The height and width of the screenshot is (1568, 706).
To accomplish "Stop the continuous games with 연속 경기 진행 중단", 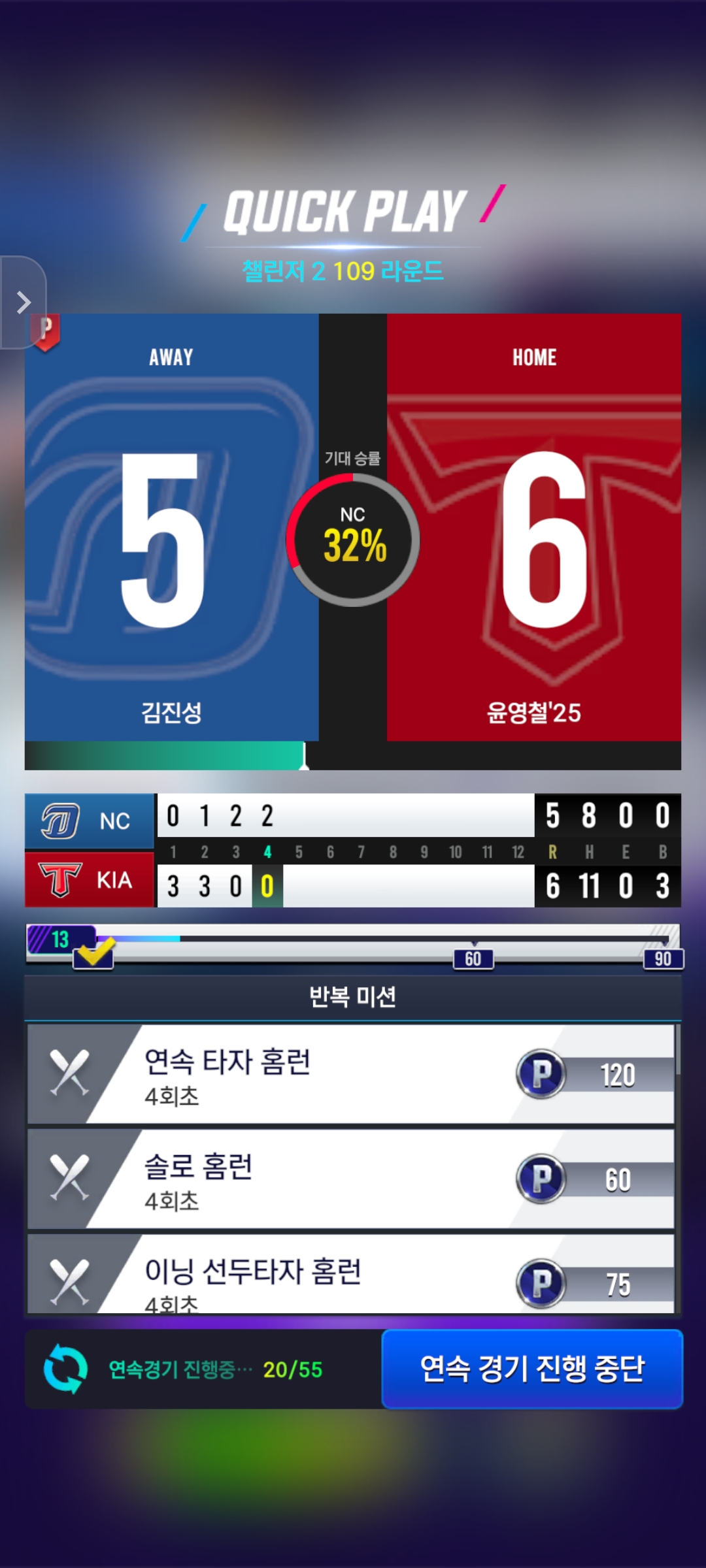I will coord(532,1369).
